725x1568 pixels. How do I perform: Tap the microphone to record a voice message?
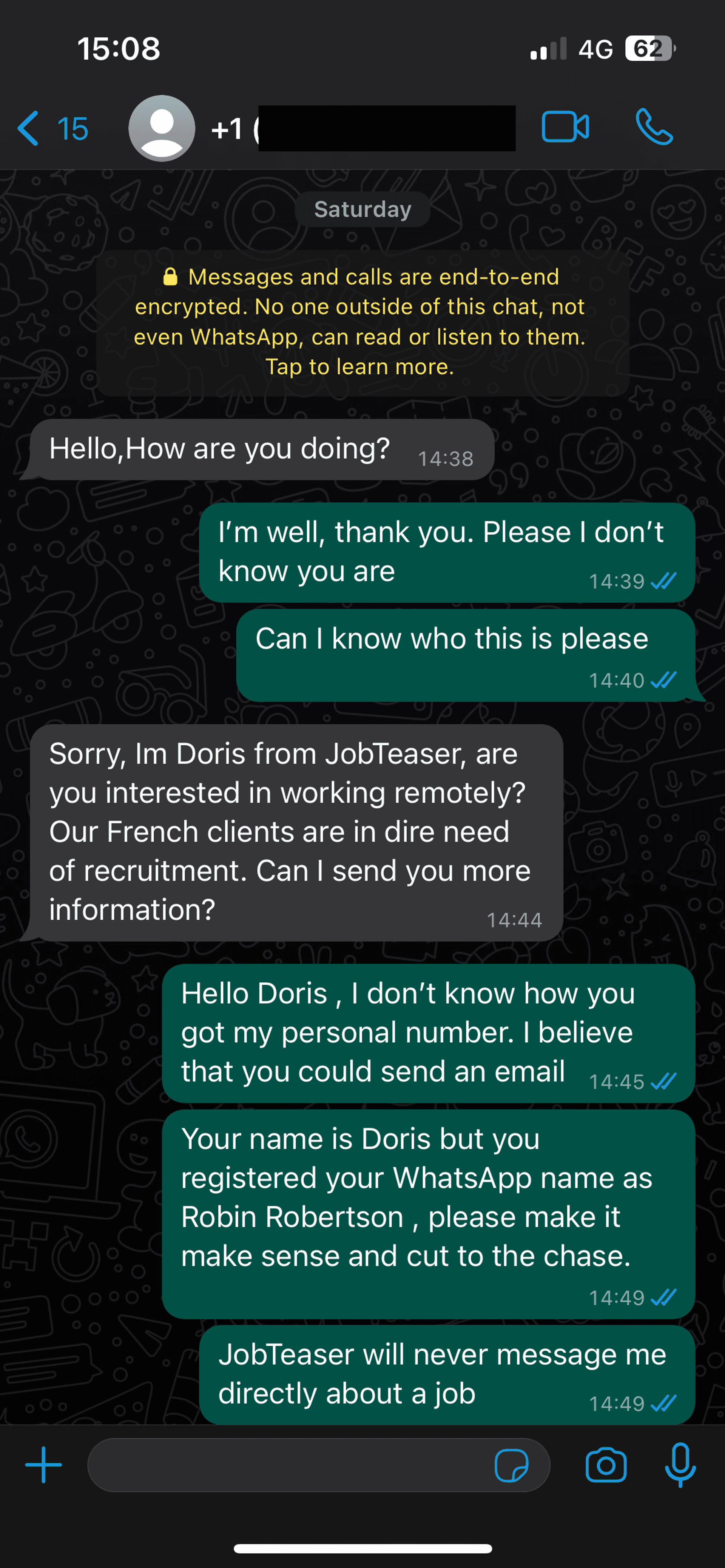click(x=680, y=1465)
